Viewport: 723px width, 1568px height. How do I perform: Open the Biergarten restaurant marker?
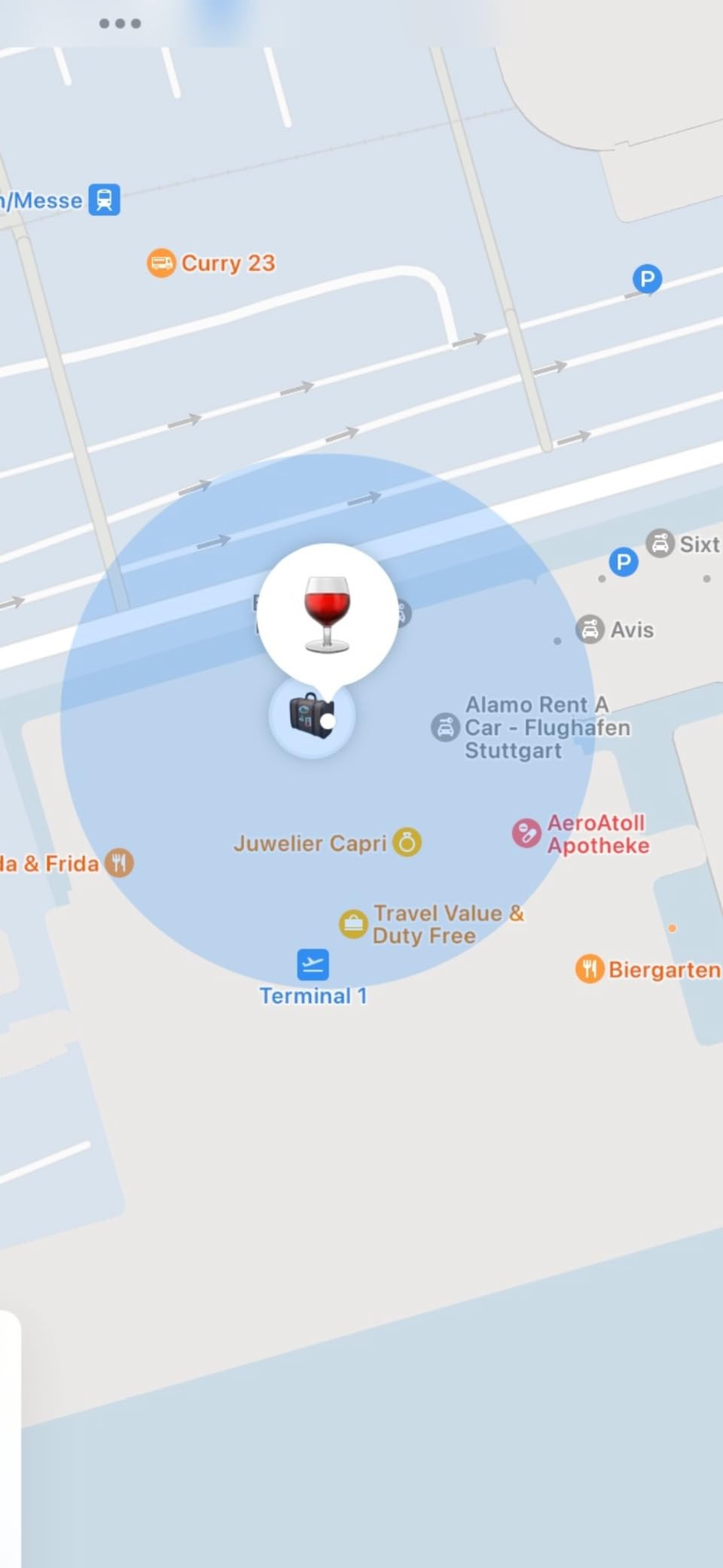(590, 969)
